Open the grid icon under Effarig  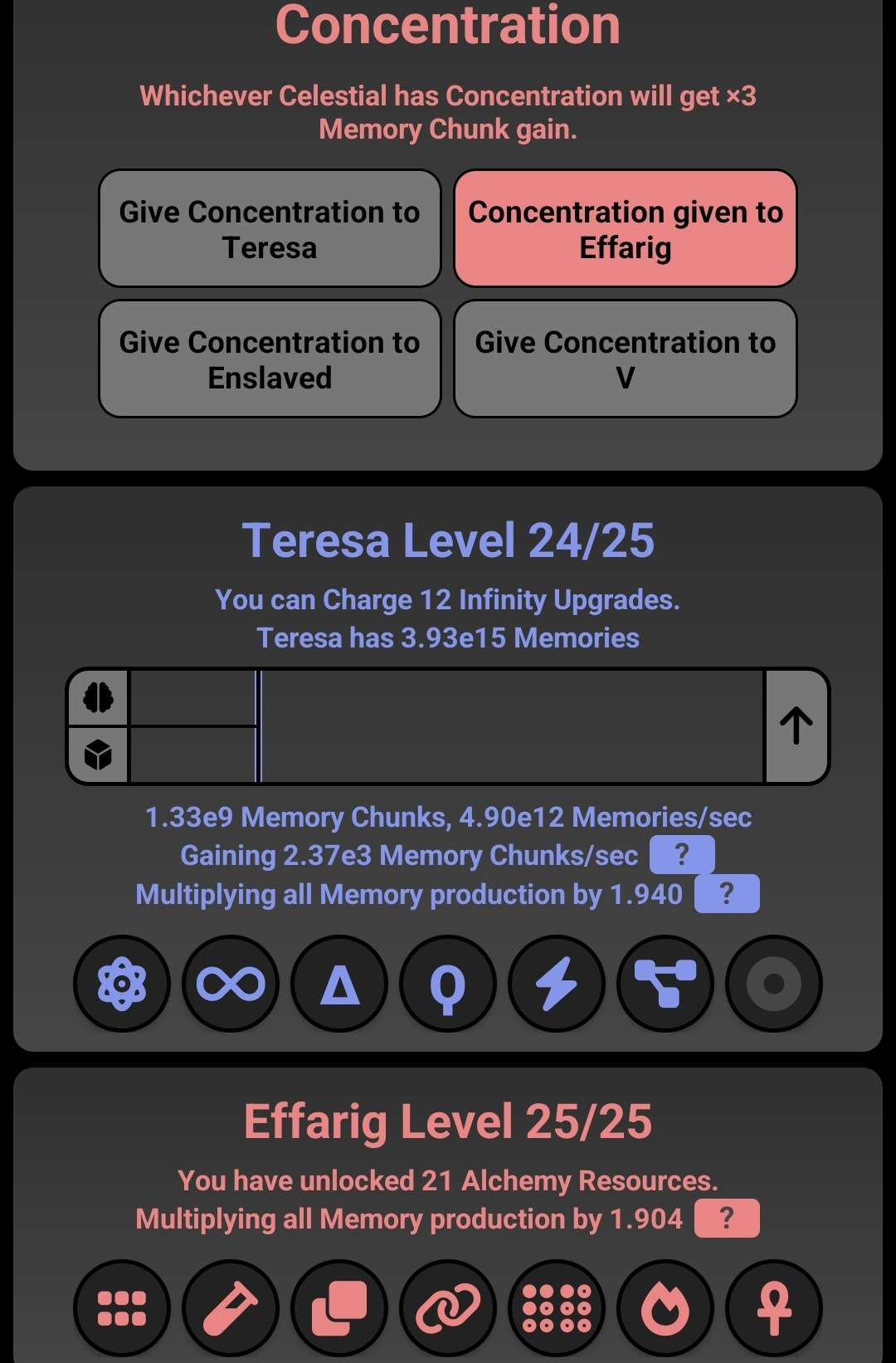121,1306
